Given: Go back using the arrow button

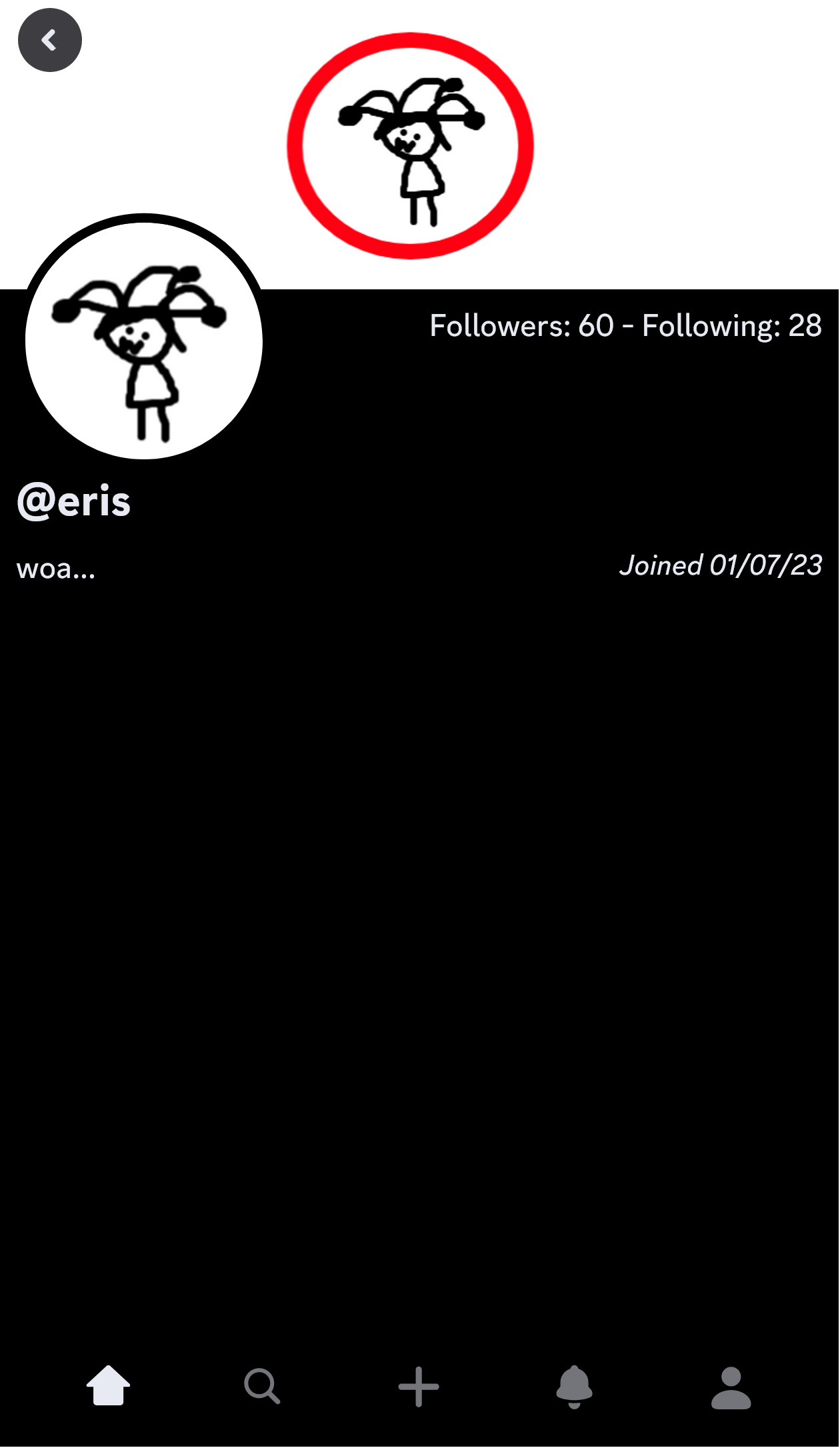Looking at the screenshot, I should pos(49,40).
